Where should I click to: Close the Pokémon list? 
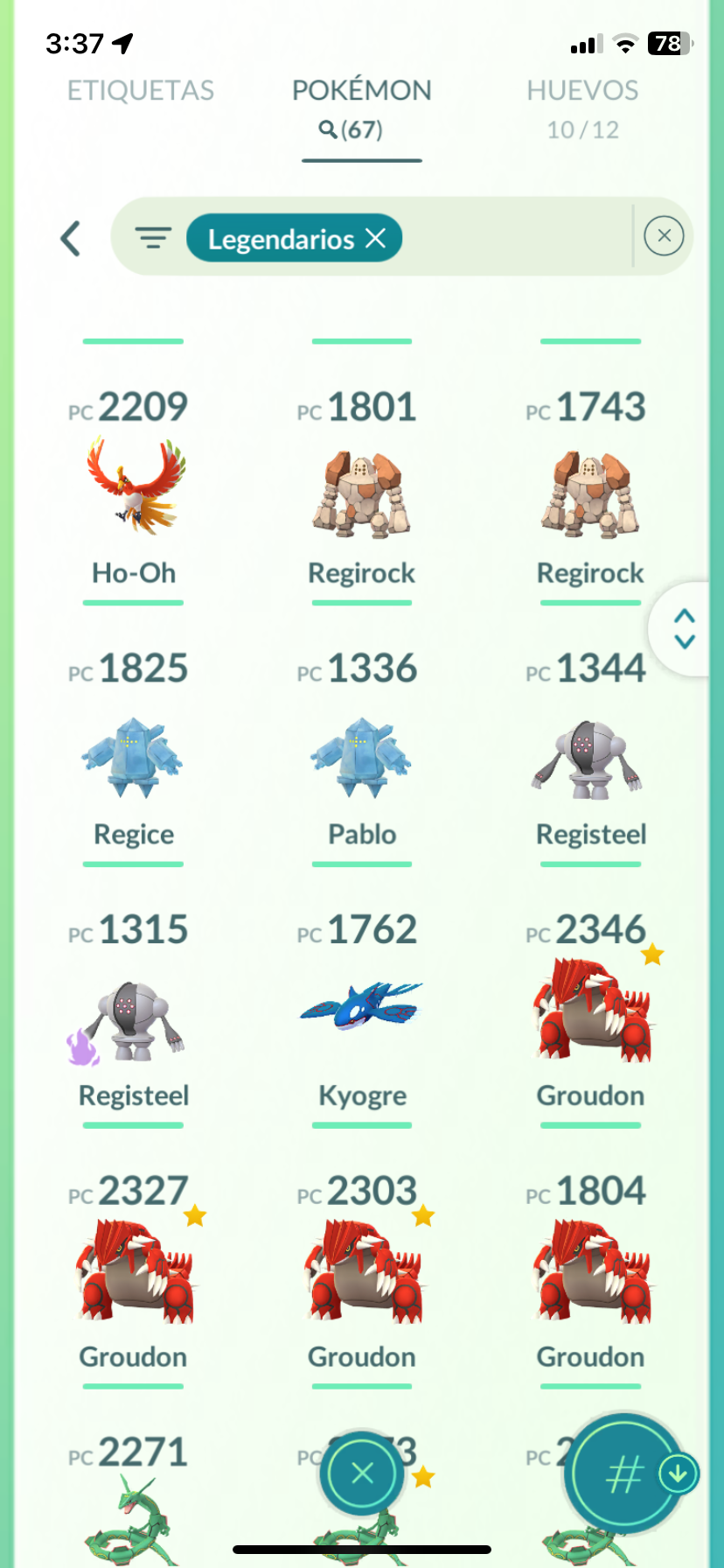click(x=362, y=1473)
